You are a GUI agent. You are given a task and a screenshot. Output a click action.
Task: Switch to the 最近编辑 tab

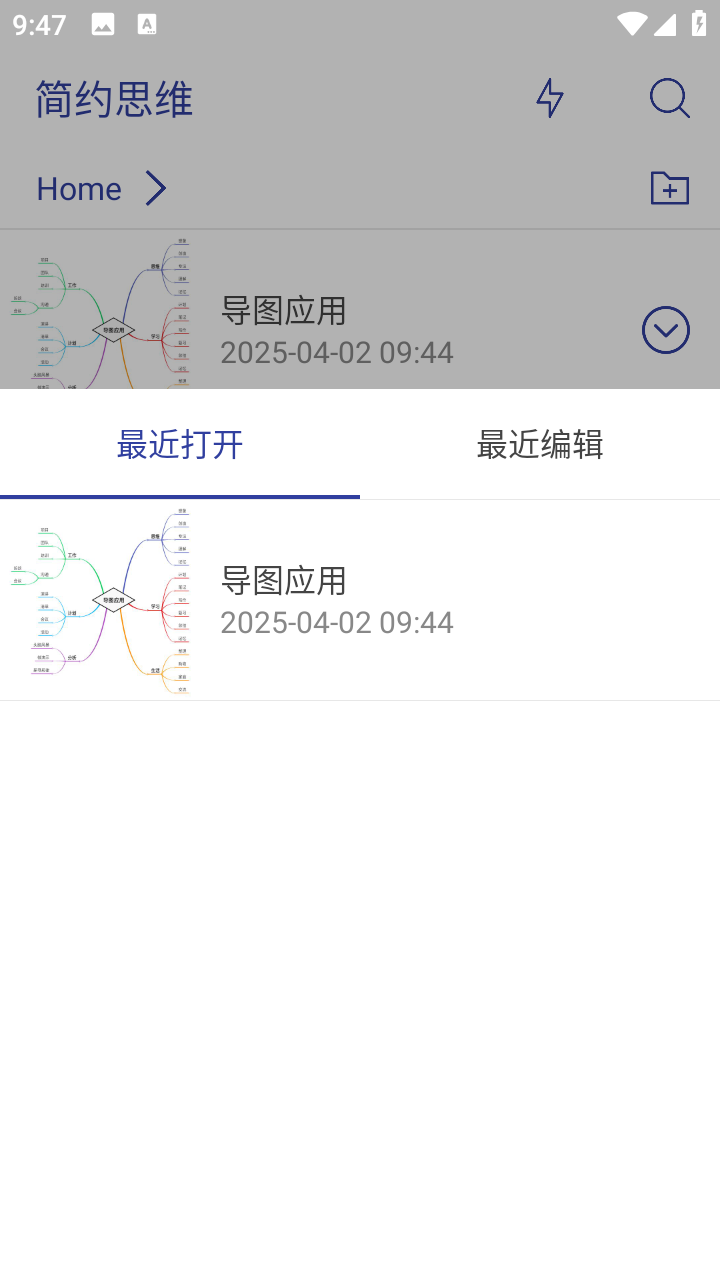click(x=540, y=444)
